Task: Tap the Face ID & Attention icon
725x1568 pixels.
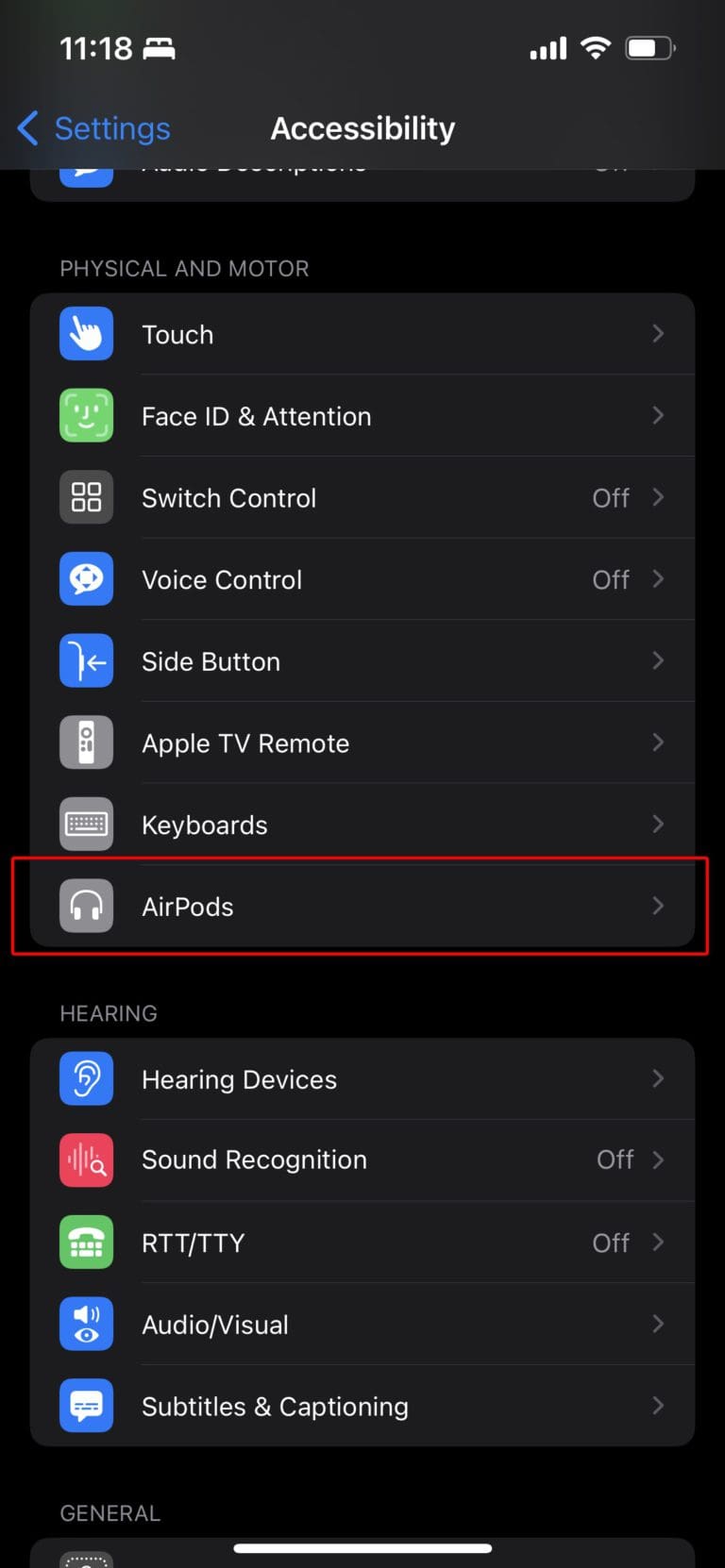Action: (86, 415)
